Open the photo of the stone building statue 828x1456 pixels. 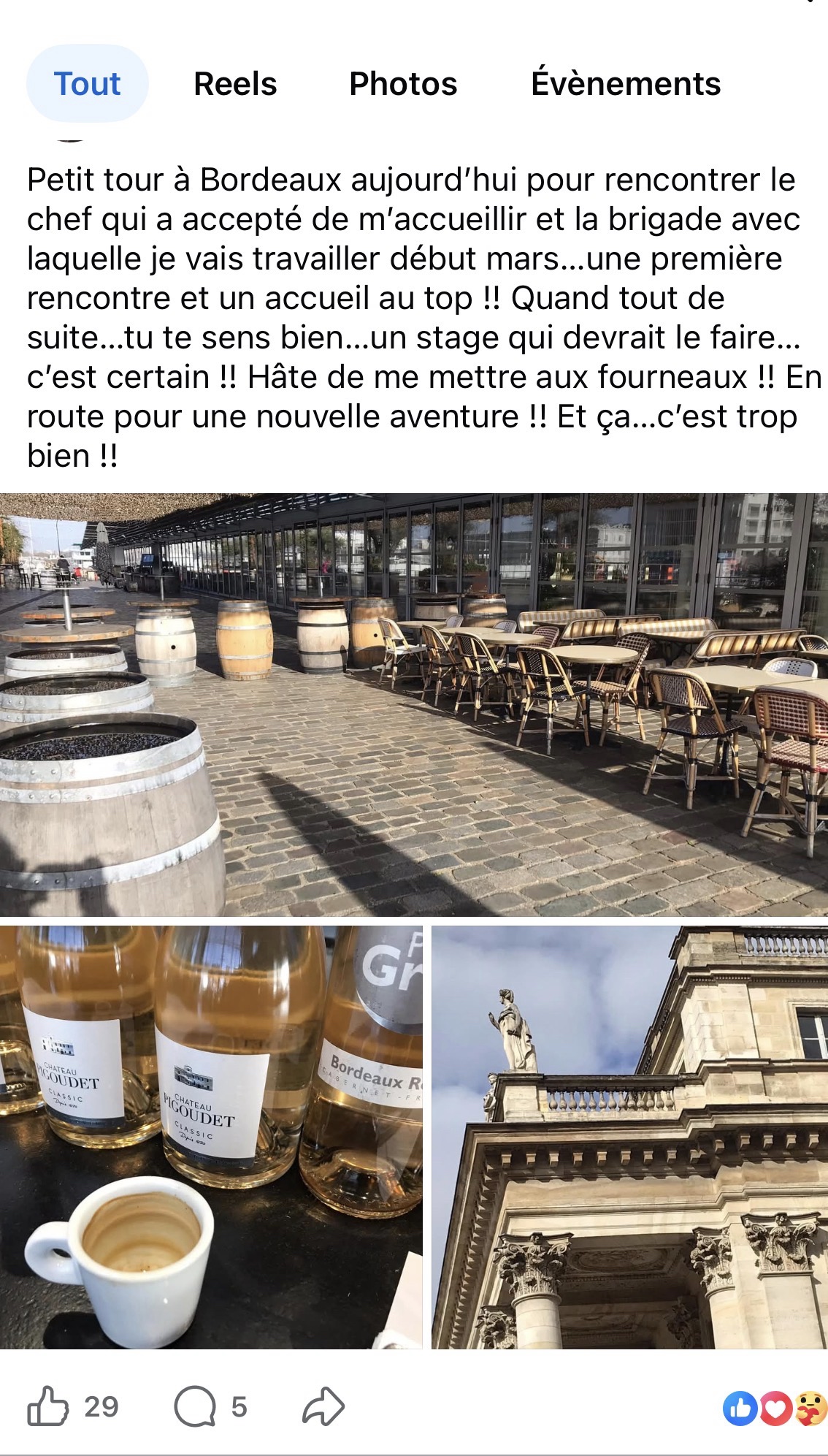[629, 1137]
